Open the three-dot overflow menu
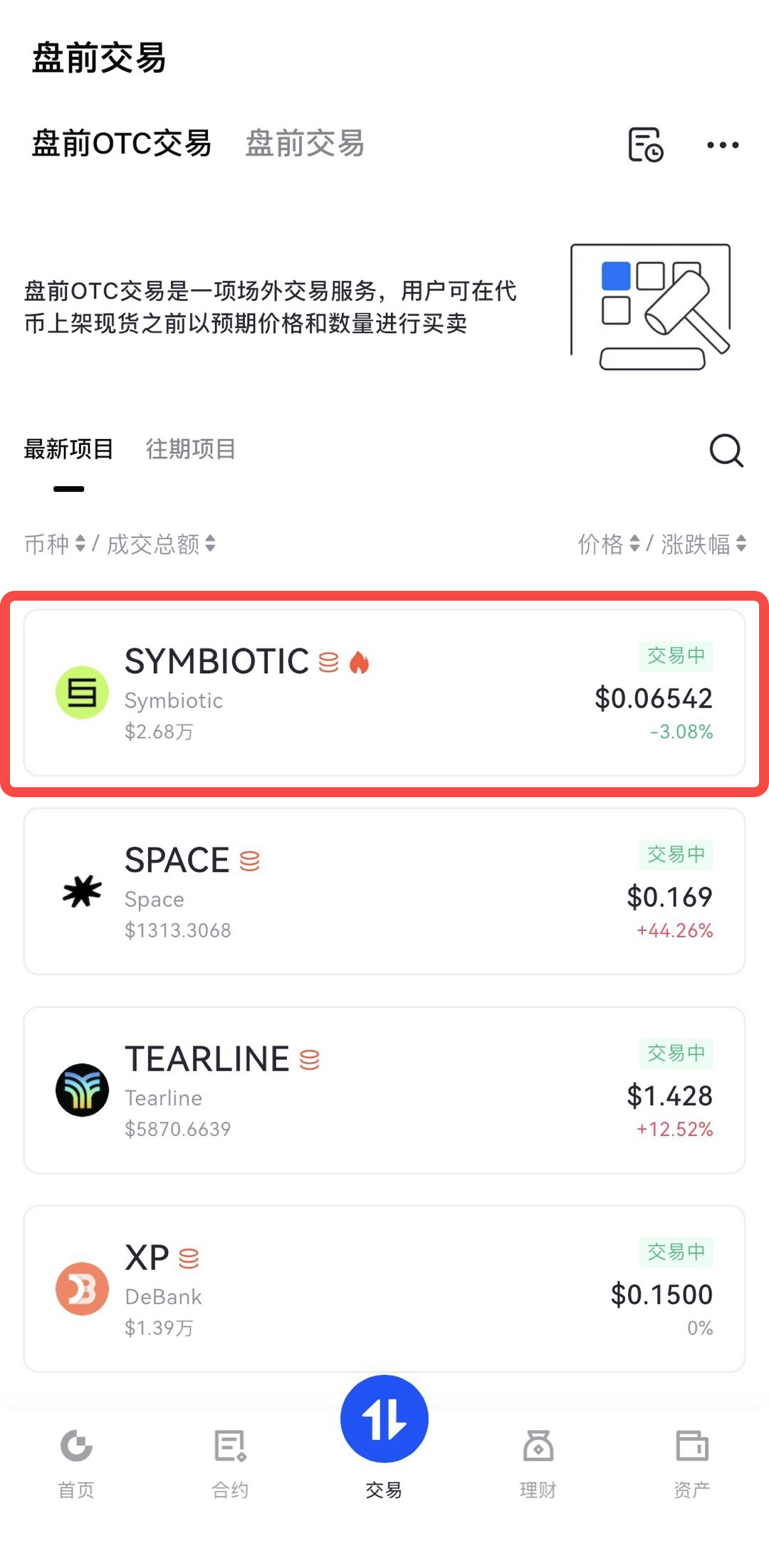The width and height of the screenshot is (769, 1568). click(x=722, y=145)
